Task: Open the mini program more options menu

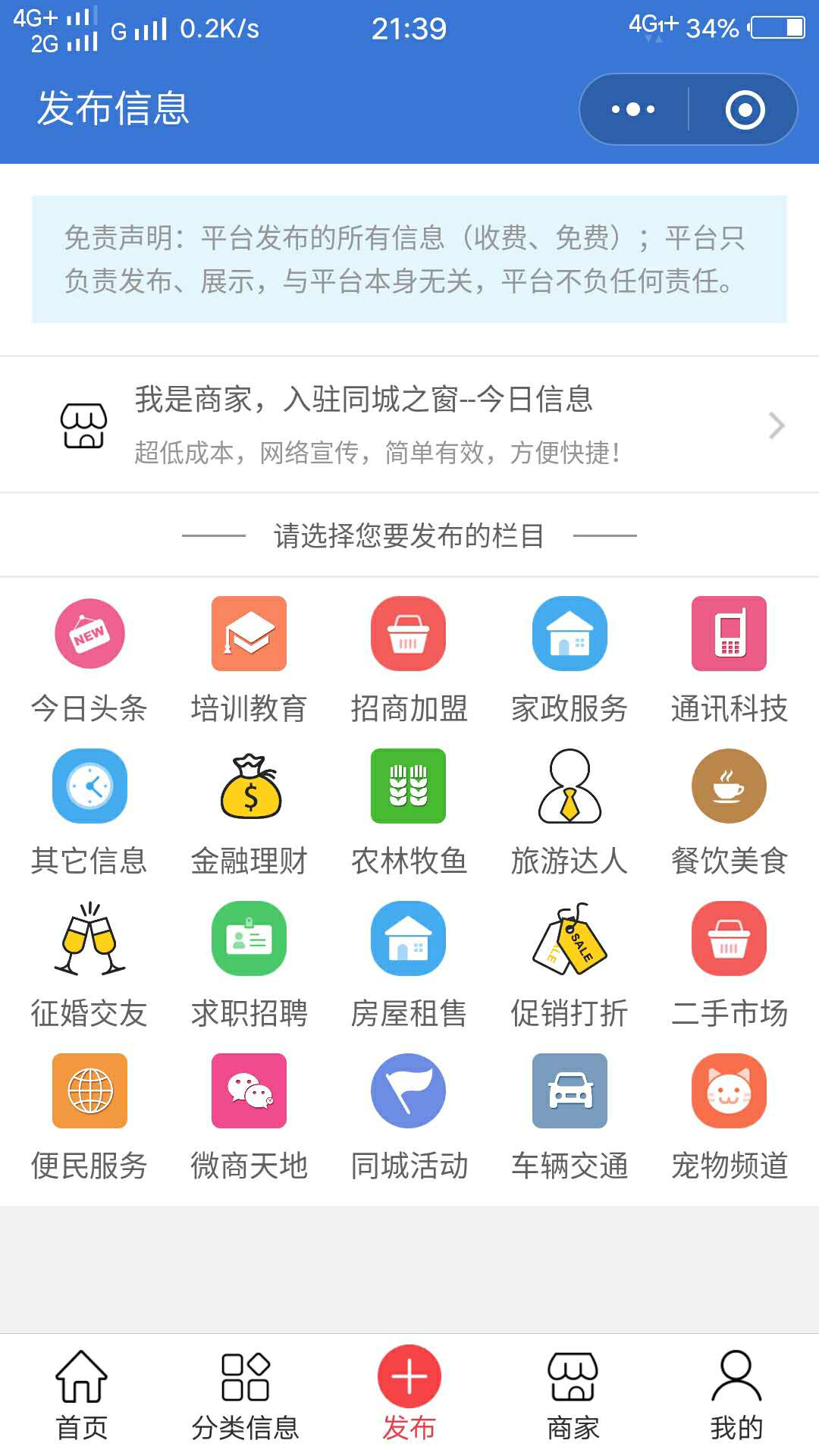Action: click(x=633, y=109)
